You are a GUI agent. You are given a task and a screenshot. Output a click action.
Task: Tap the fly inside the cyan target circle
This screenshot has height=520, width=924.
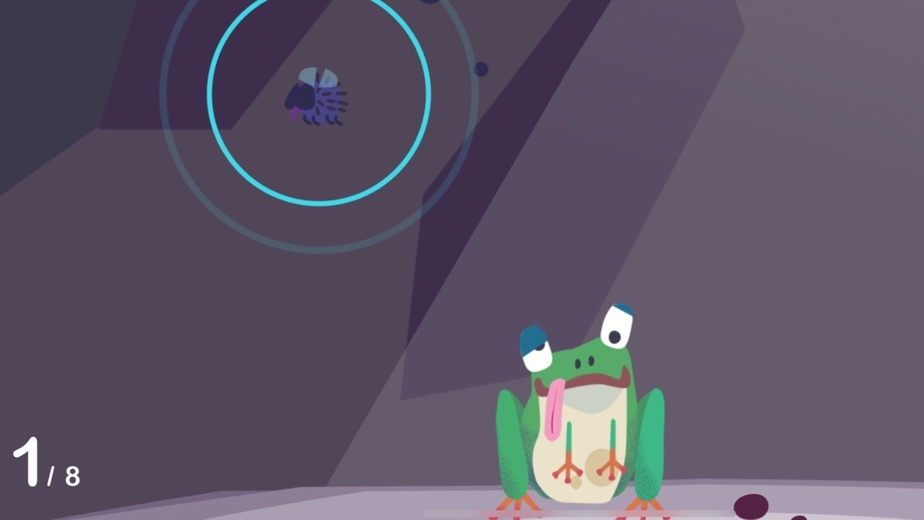point(317,97)
